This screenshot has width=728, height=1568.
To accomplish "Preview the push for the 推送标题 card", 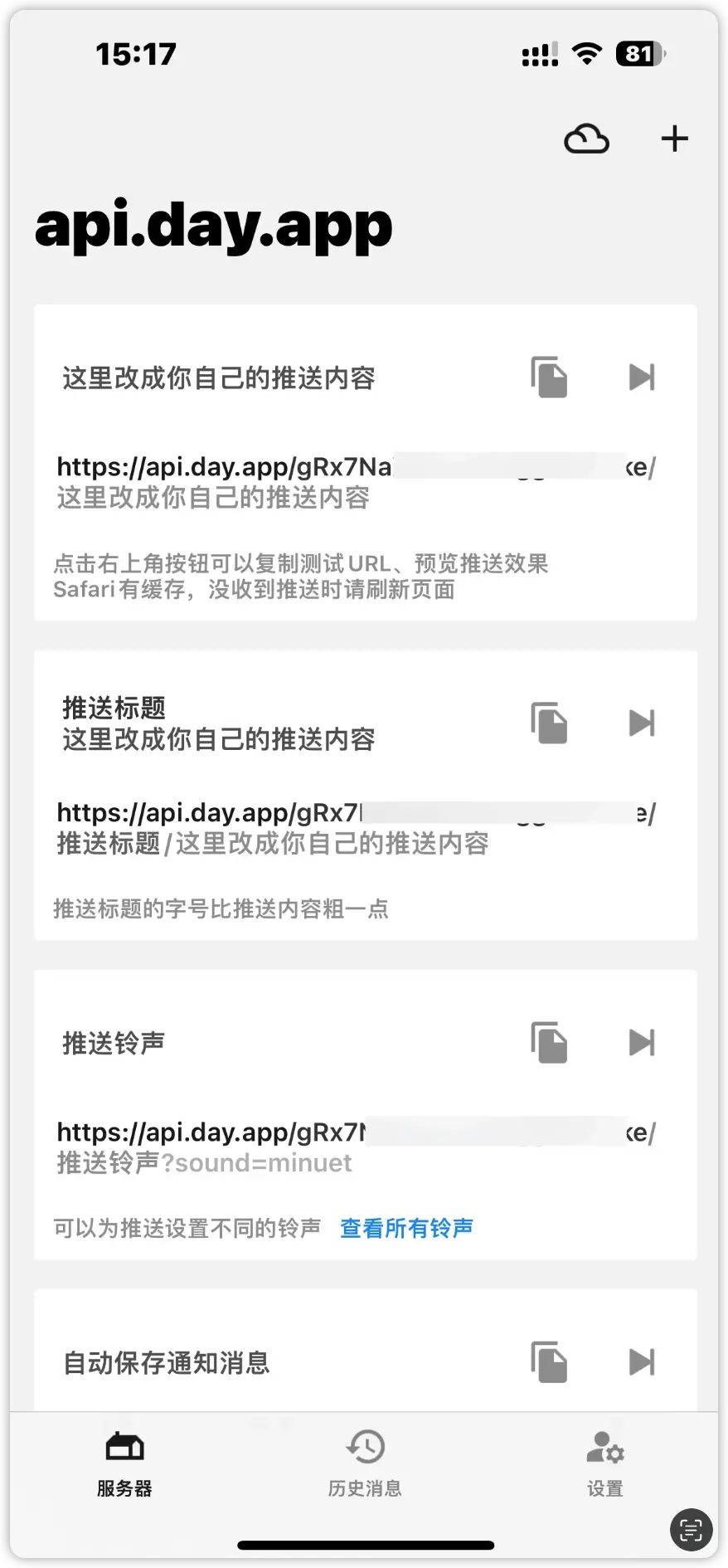I will pos(641,723).
